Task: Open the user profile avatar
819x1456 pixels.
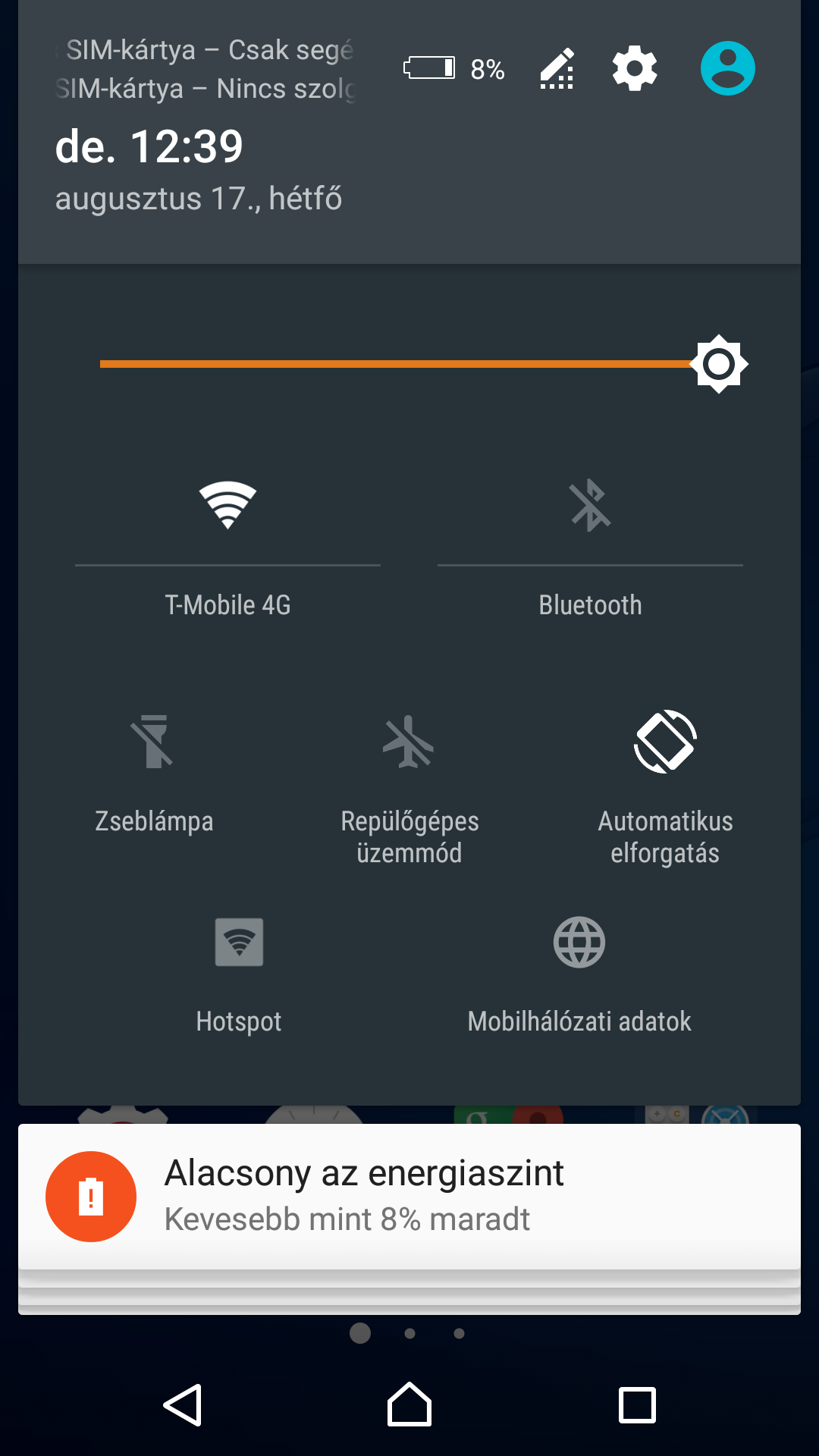Action: tap(727, 68)
